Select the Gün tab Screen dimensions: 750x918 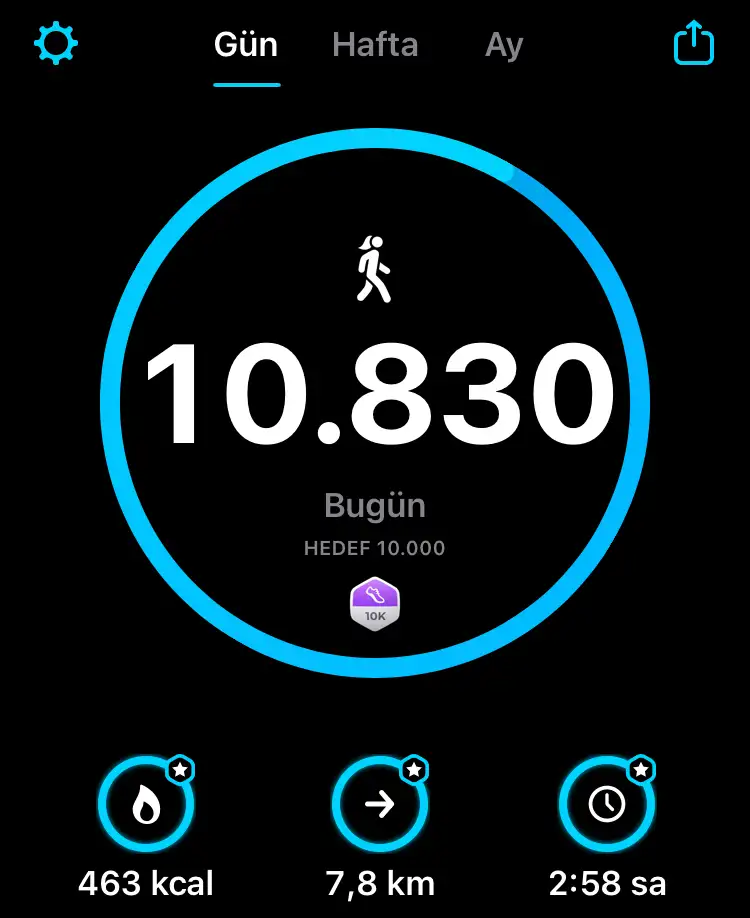click(x=246, y=45)
